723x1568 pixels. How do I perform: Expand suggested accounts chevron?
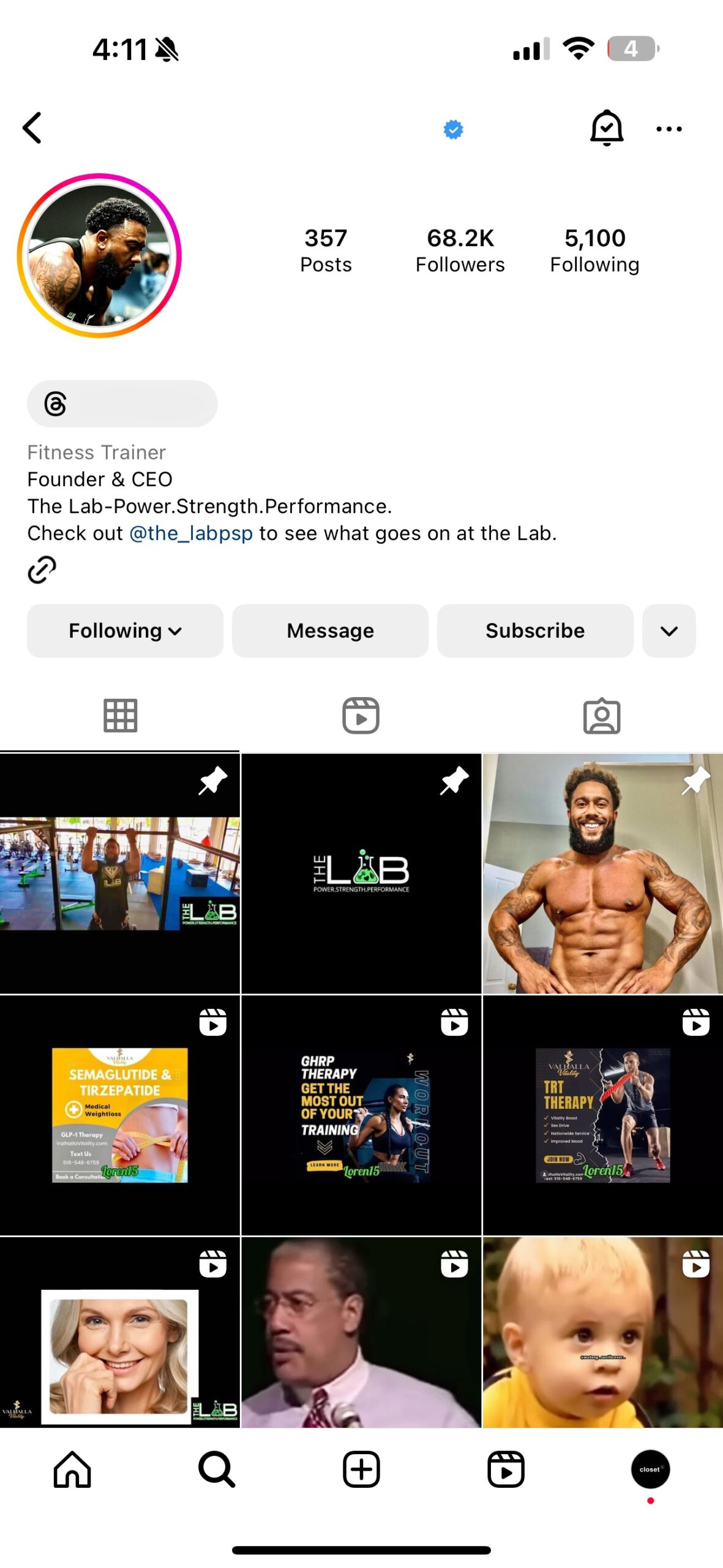(x=669, y=631)
